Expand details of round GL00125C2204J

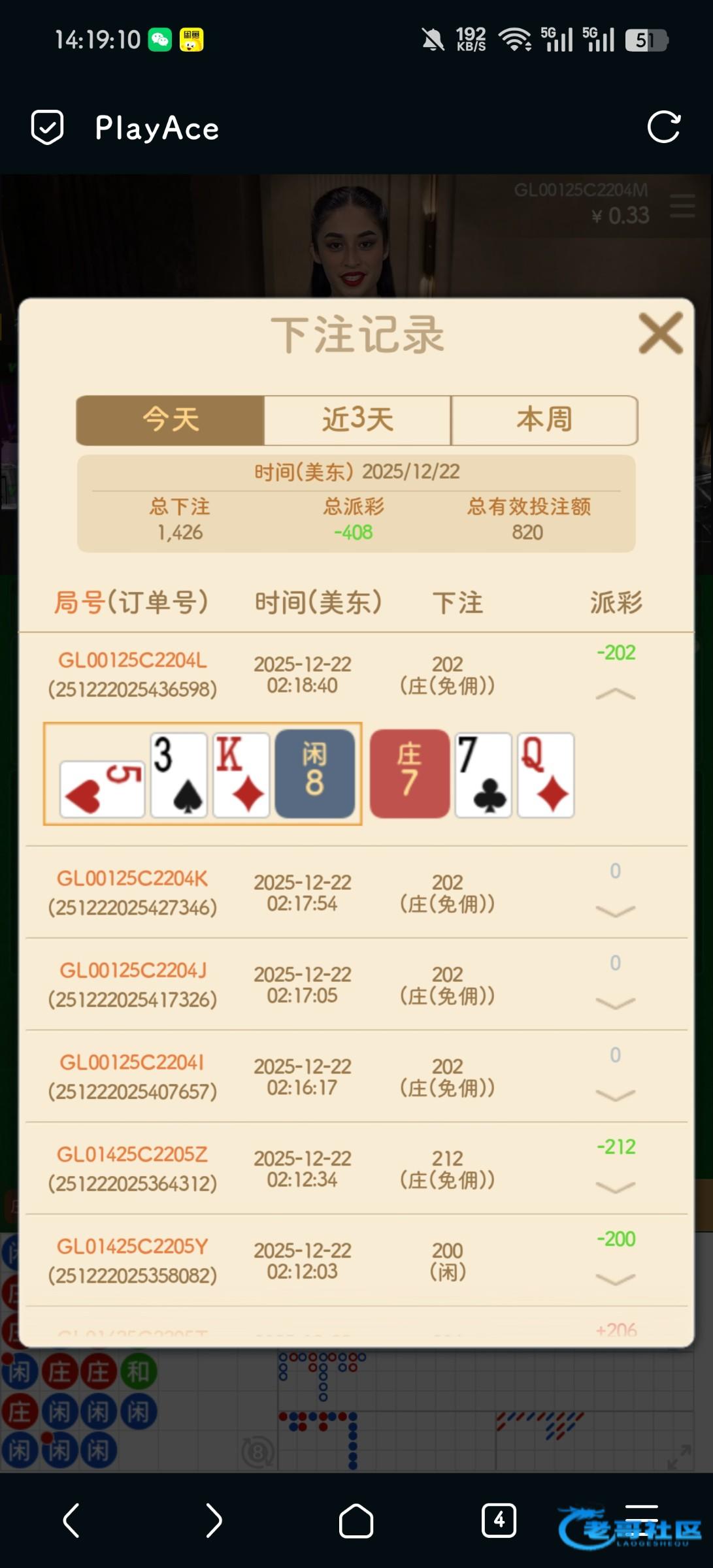coord(615,1003)
